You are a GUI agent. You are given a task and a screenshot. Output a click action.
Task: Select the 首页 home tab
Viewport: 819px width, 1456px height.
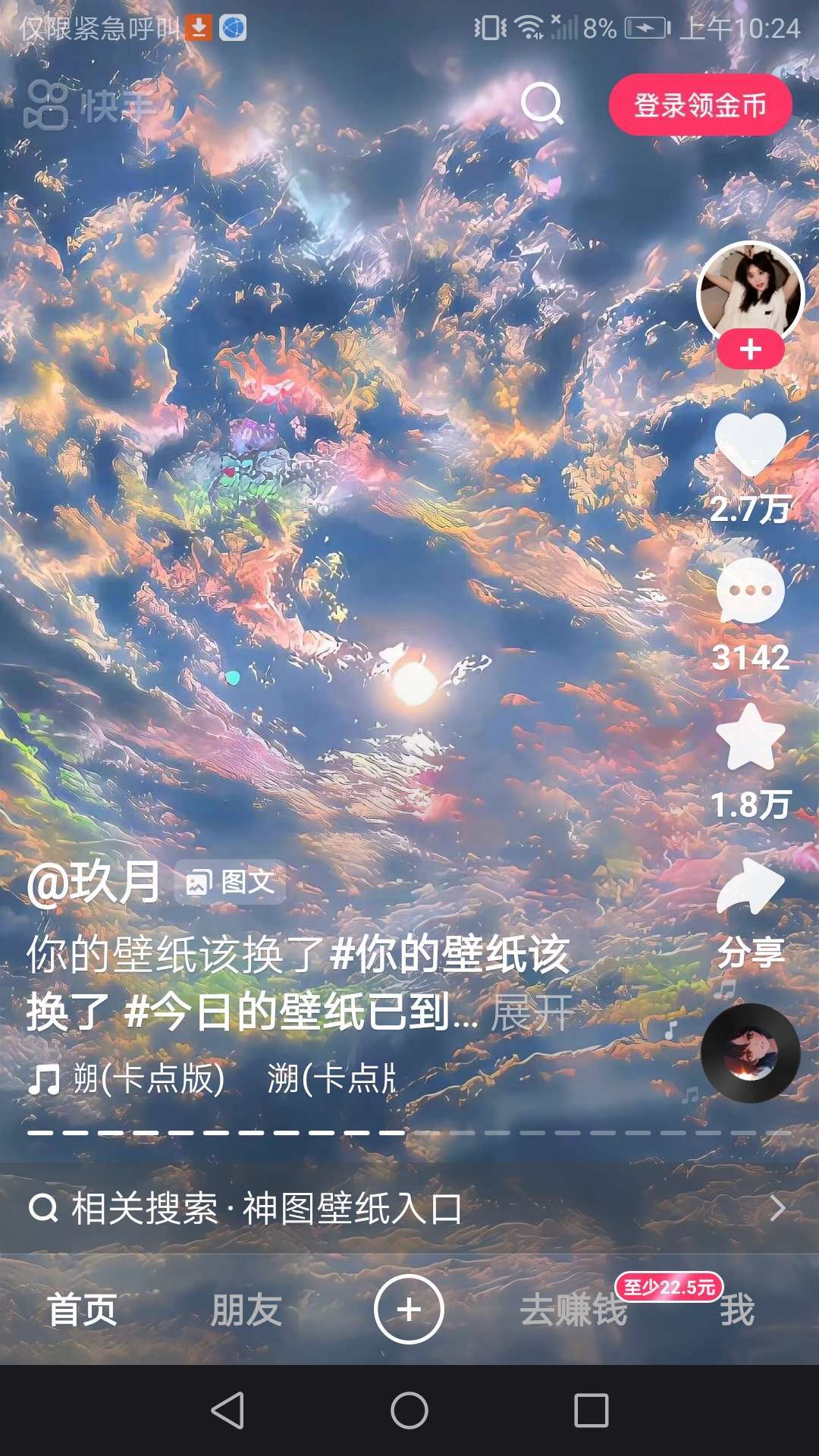tap(82, 1310)
